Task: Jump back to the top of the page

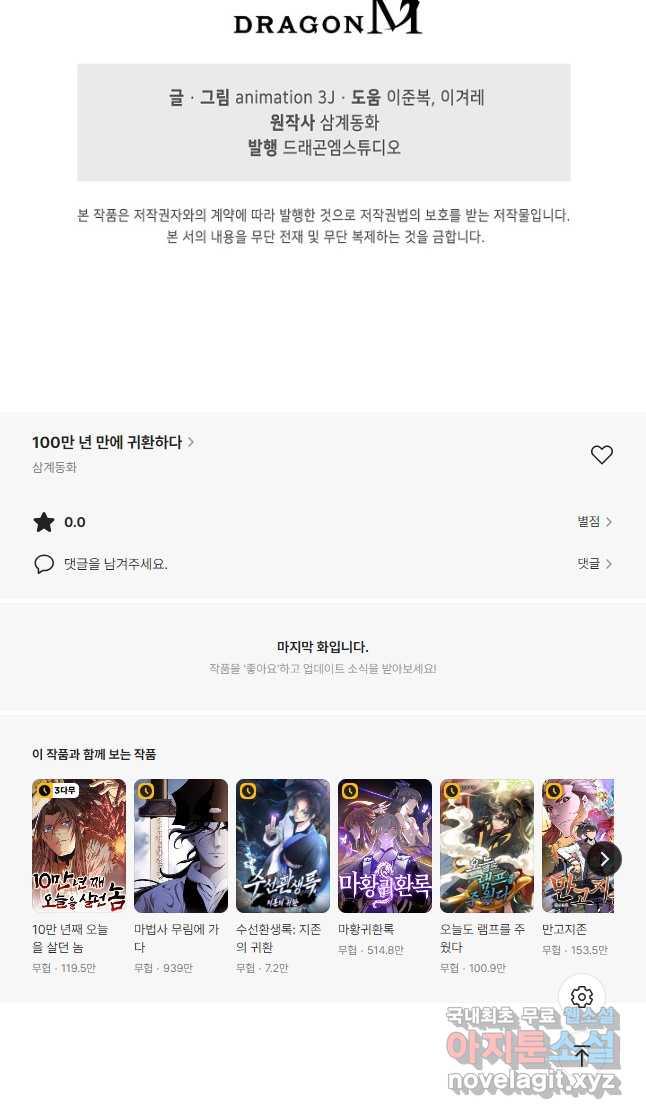Action: (x=582, y=1055)
